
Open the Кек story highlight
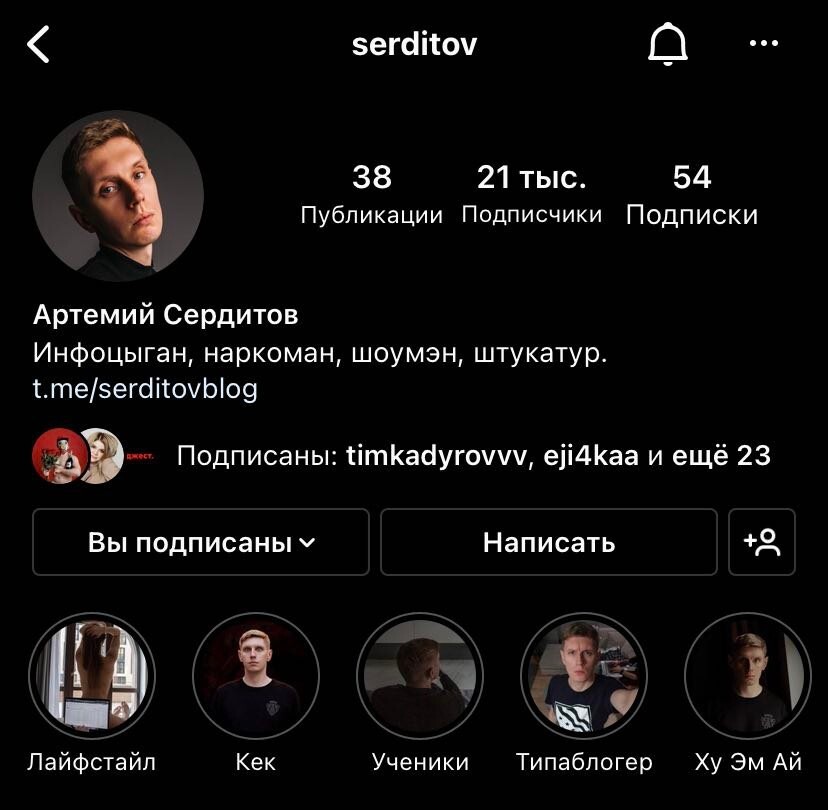click(x=256, y=676)
